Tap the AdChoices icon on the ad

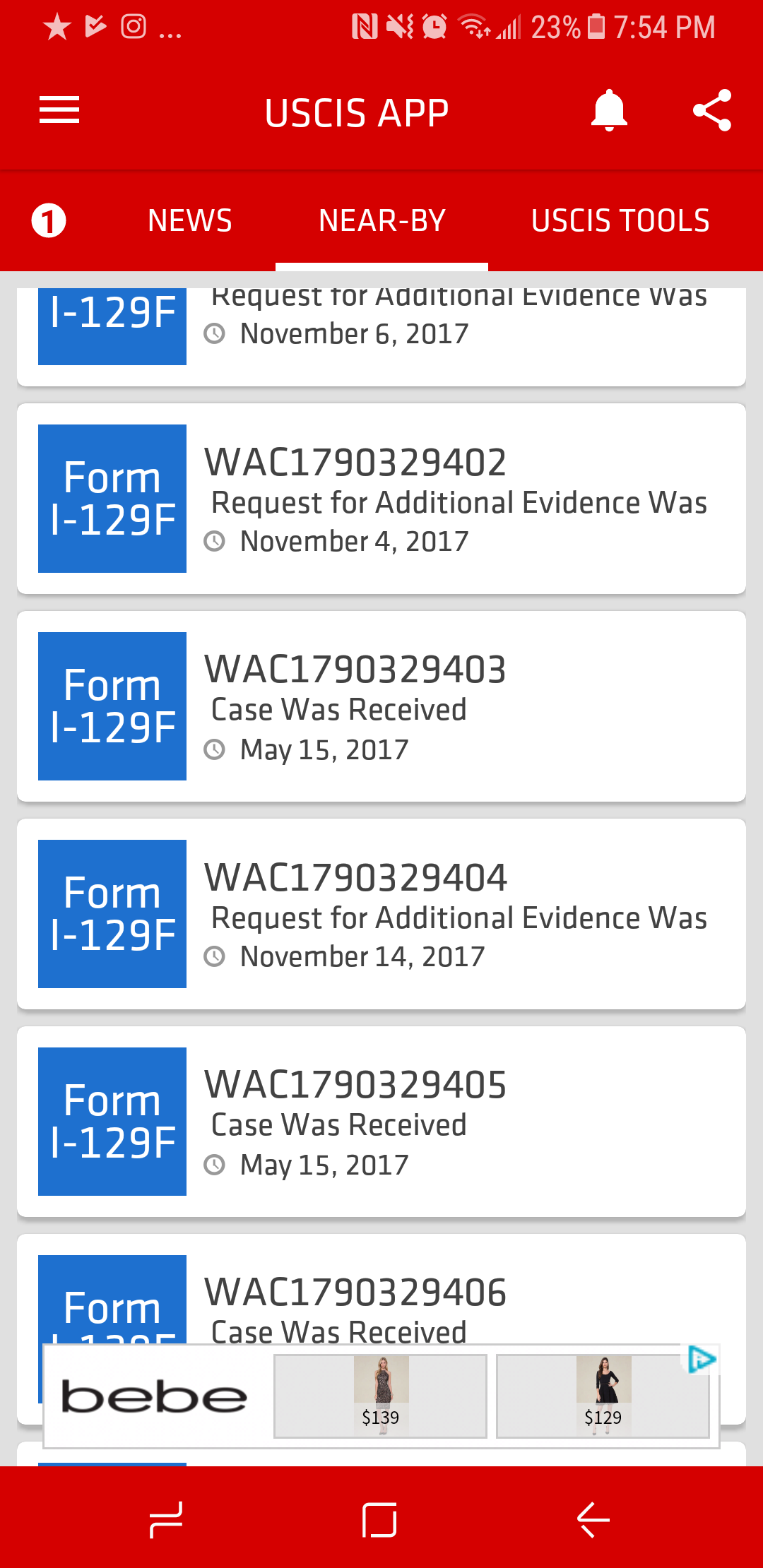click(702, 1359)
